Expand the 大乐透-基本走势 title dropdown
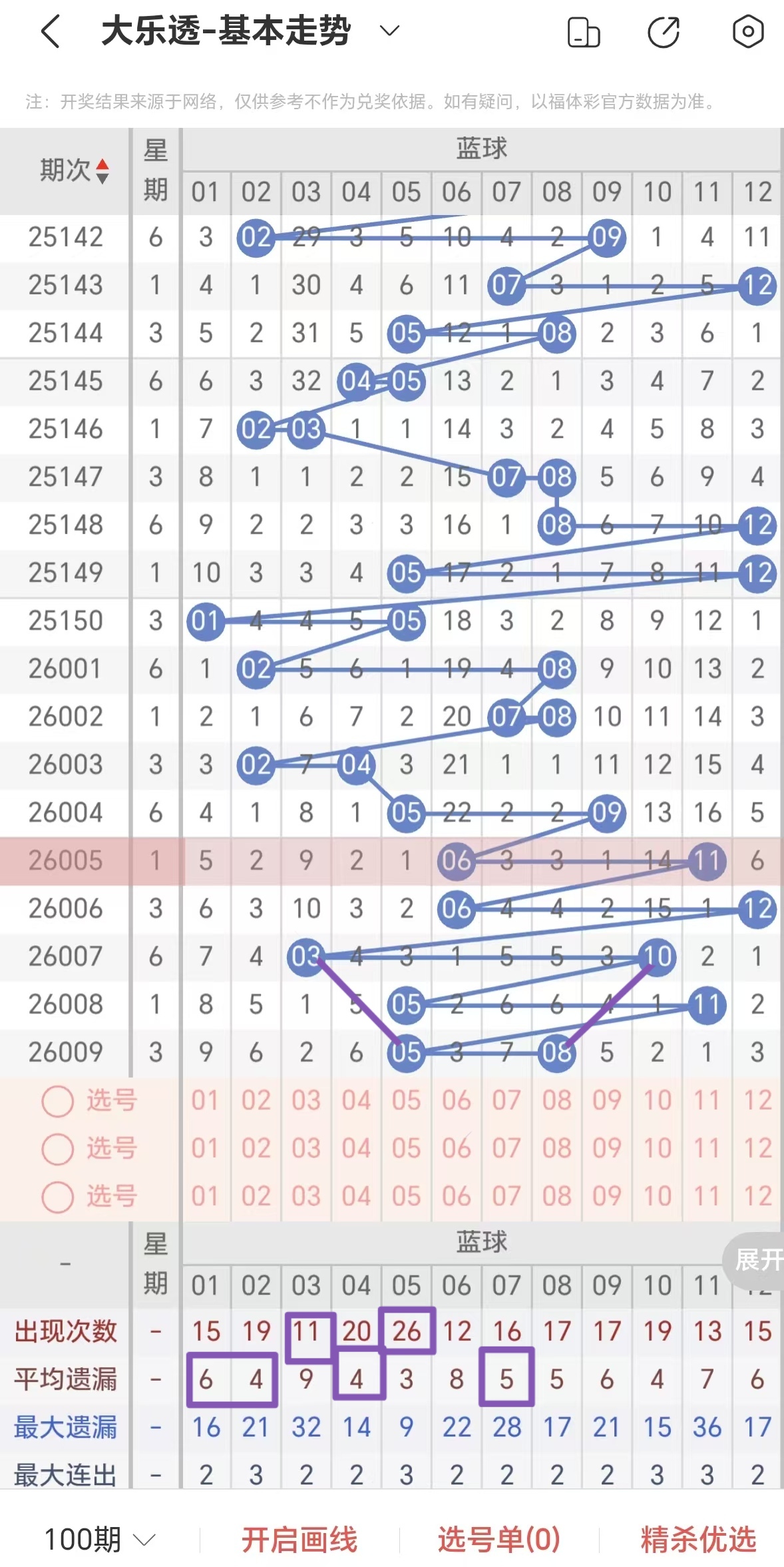Image resolution: width=784 pixels, height=1567 pixels. coord(389,31)
